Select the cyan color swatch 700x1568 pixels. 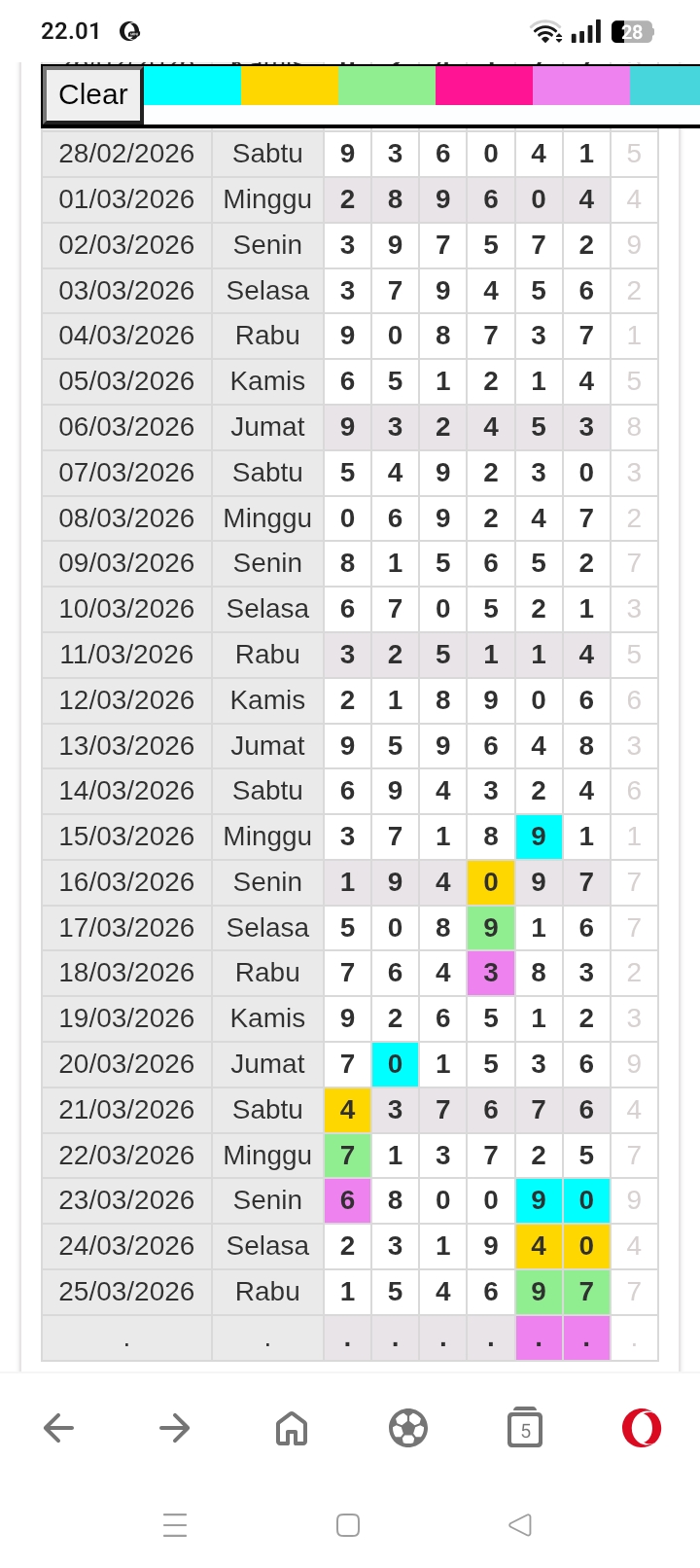tap(192, 86)
